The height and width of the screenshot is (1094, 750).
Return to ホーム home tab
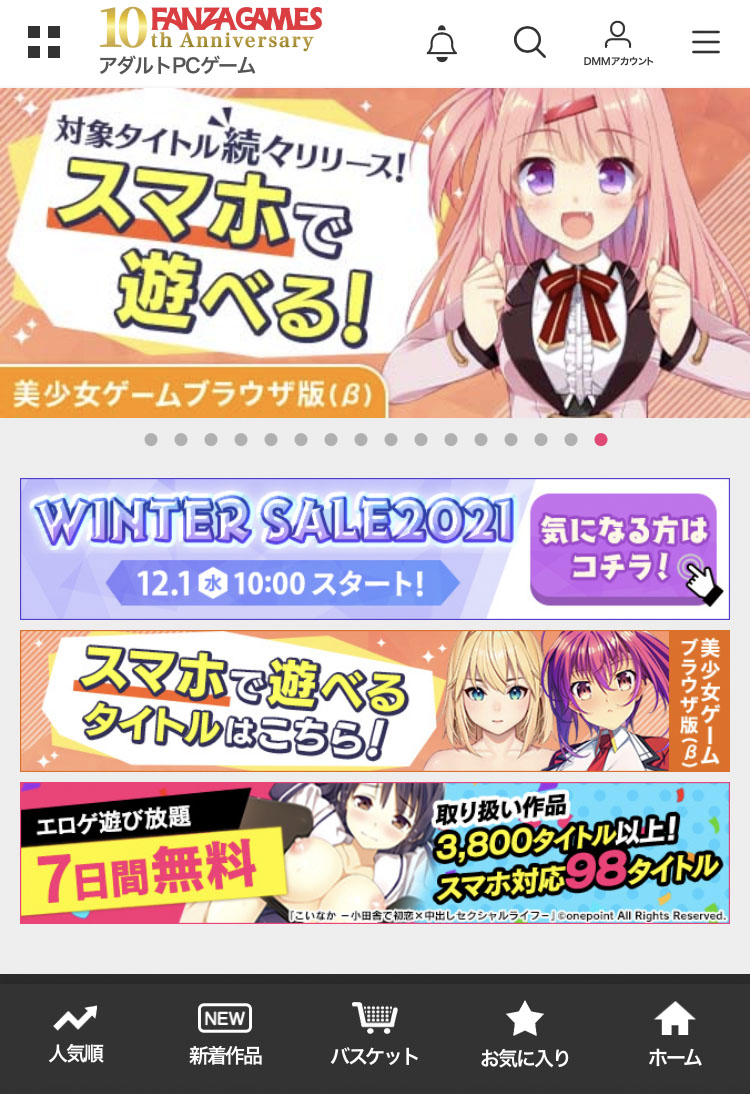(x=675, y=1034)
